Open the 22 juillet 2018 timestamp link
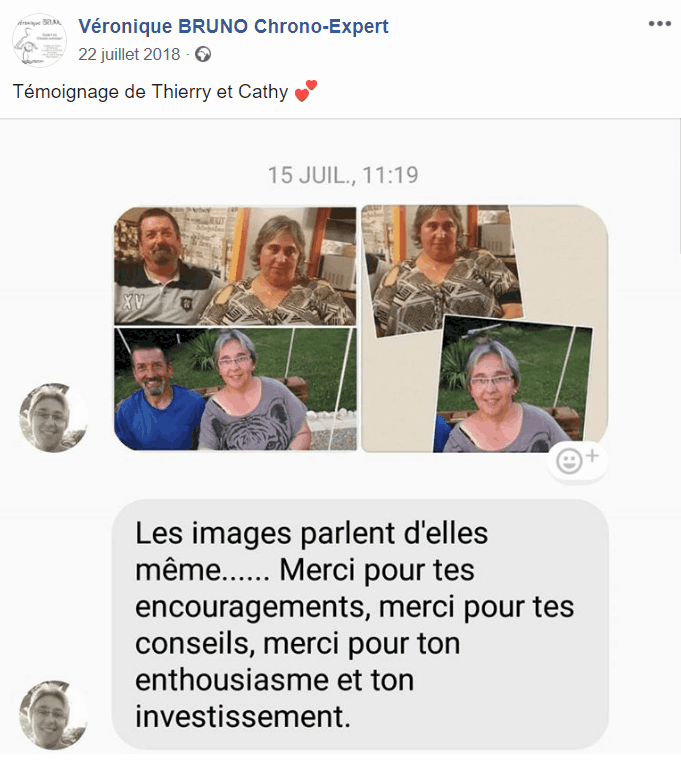The width and height of the screenshot is (681, 760). (129, 54)
